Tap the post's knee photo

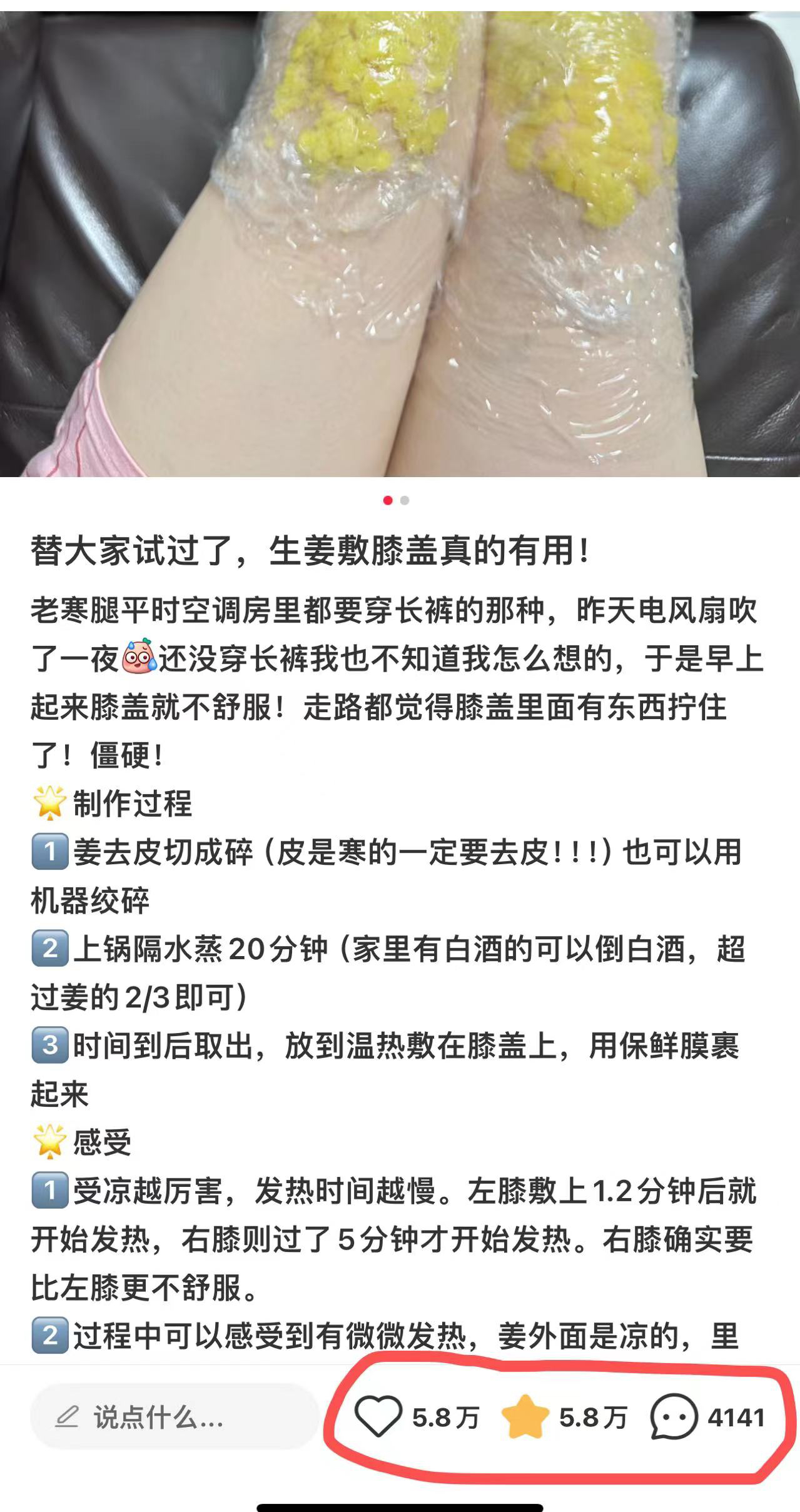click(x=400, y=244)
